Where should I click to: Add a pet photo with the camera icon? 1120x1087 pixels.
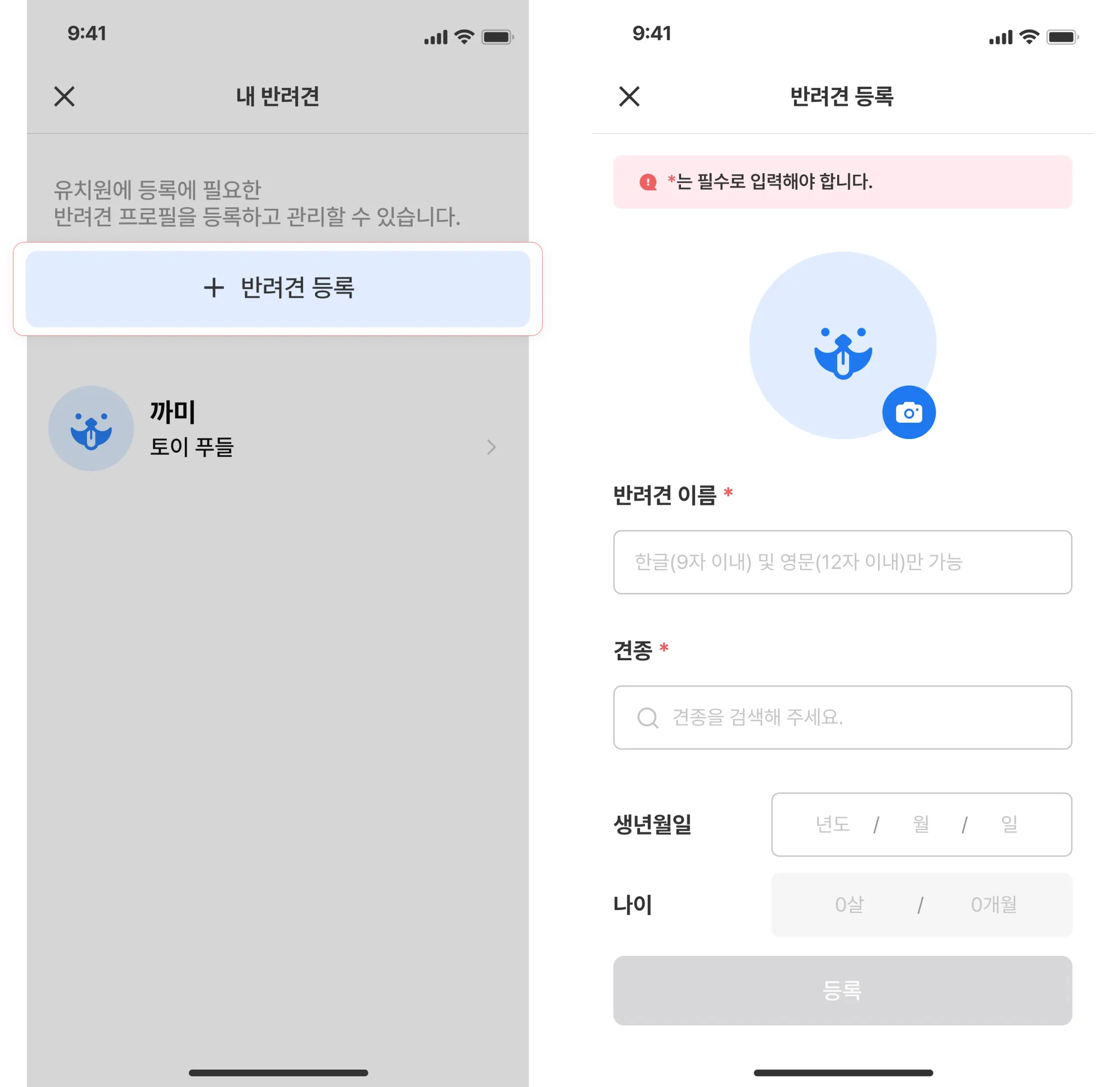(908, 412)
